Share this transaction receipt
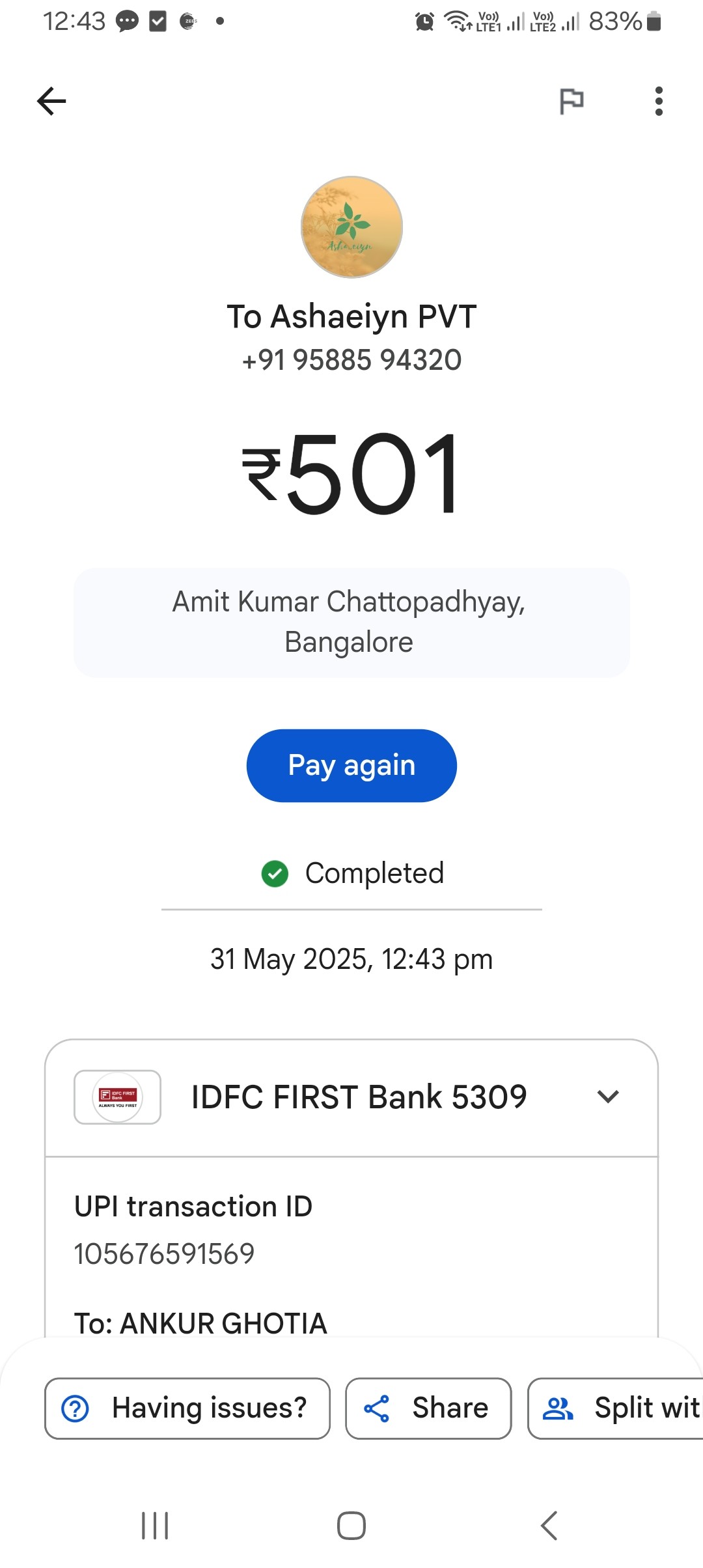703x1568 pixels. 428,1408
